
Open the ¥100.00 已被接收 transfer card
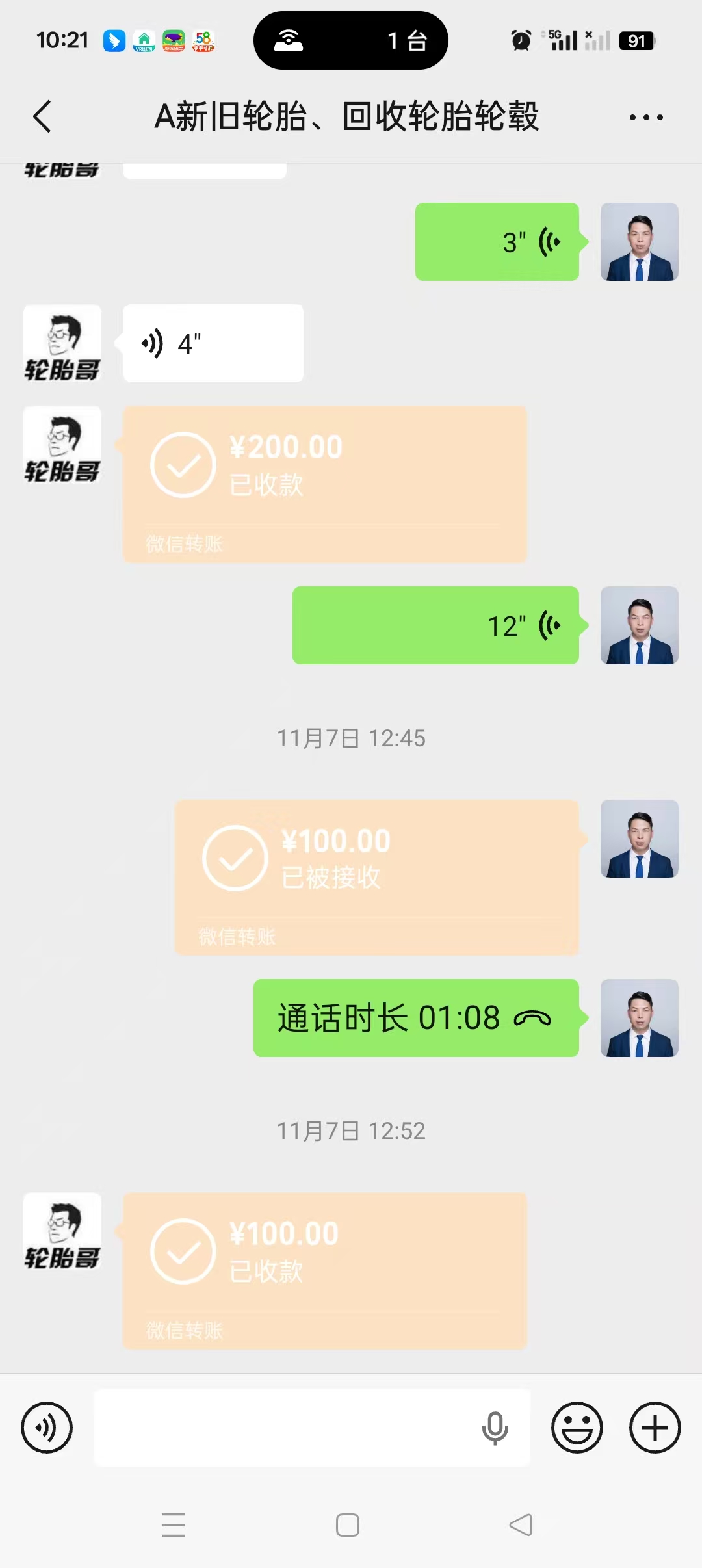(x=376, y=876)
